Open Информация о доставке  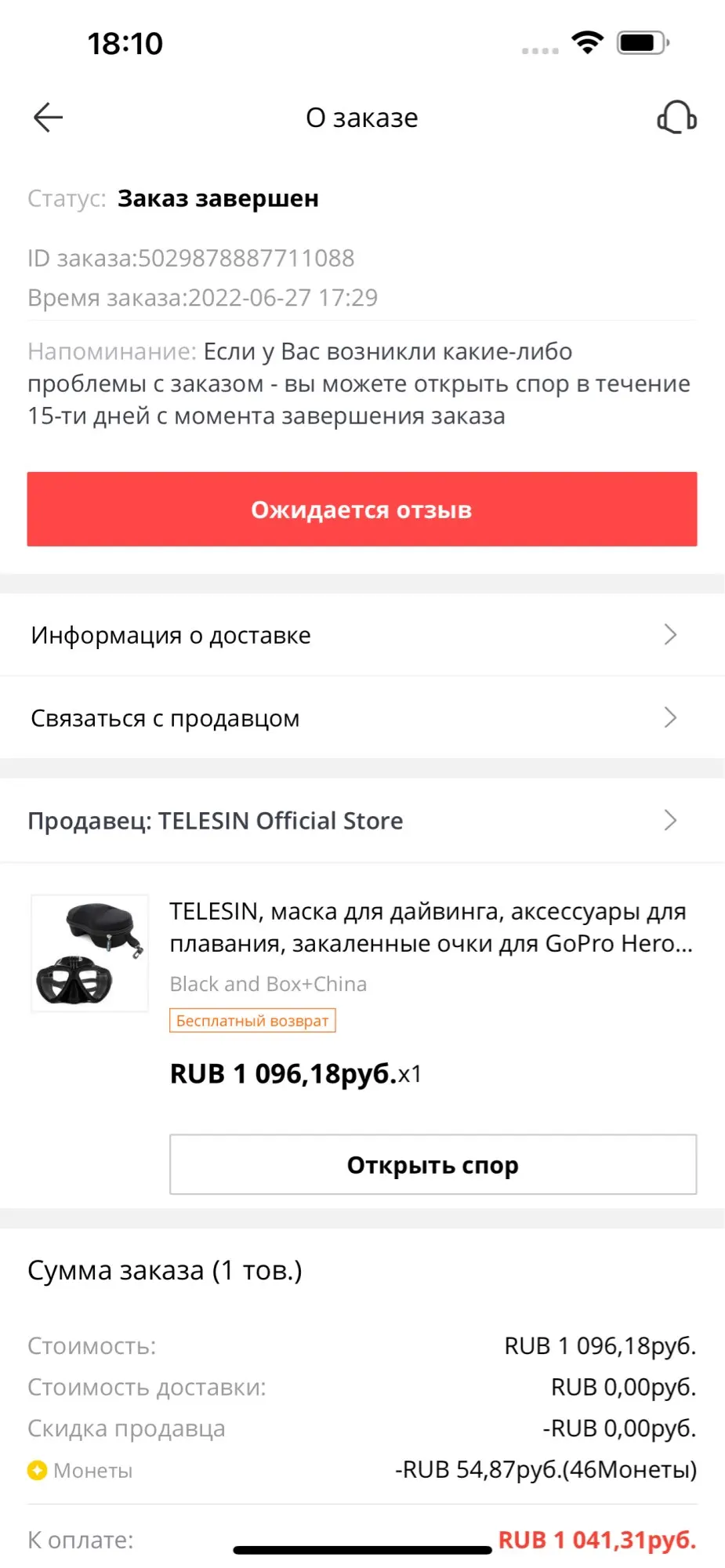coord(361,635)
